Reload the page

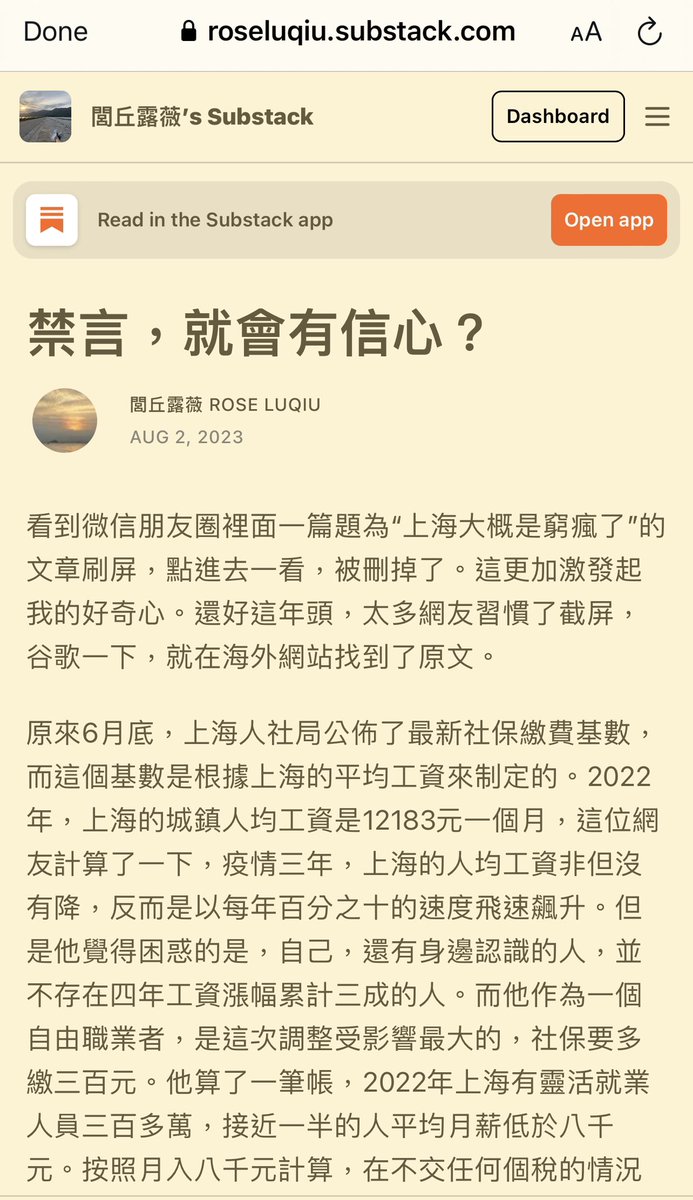click(649, 33)
